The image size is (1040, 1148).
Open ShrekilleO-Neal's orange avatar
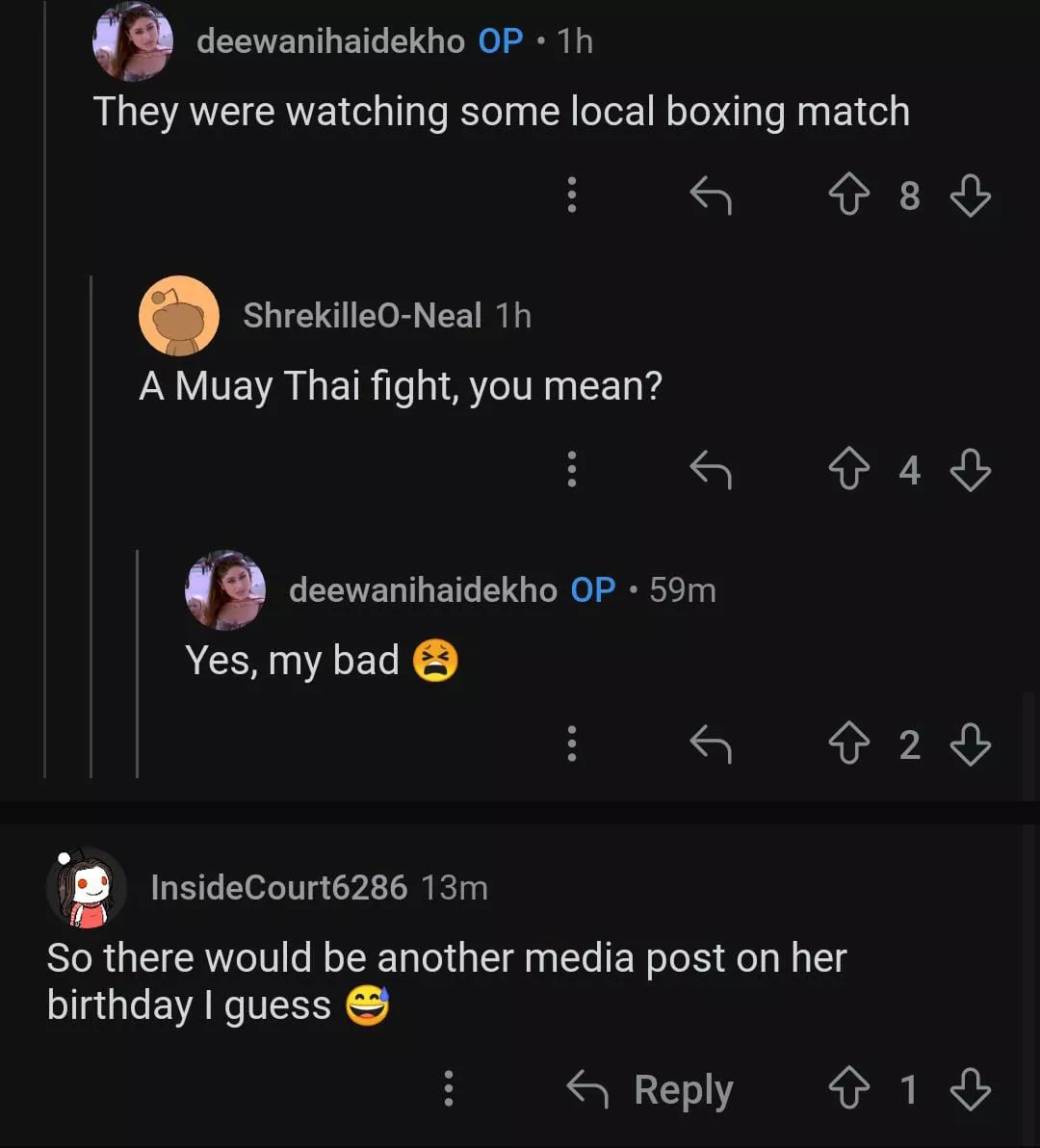point(179,316)
